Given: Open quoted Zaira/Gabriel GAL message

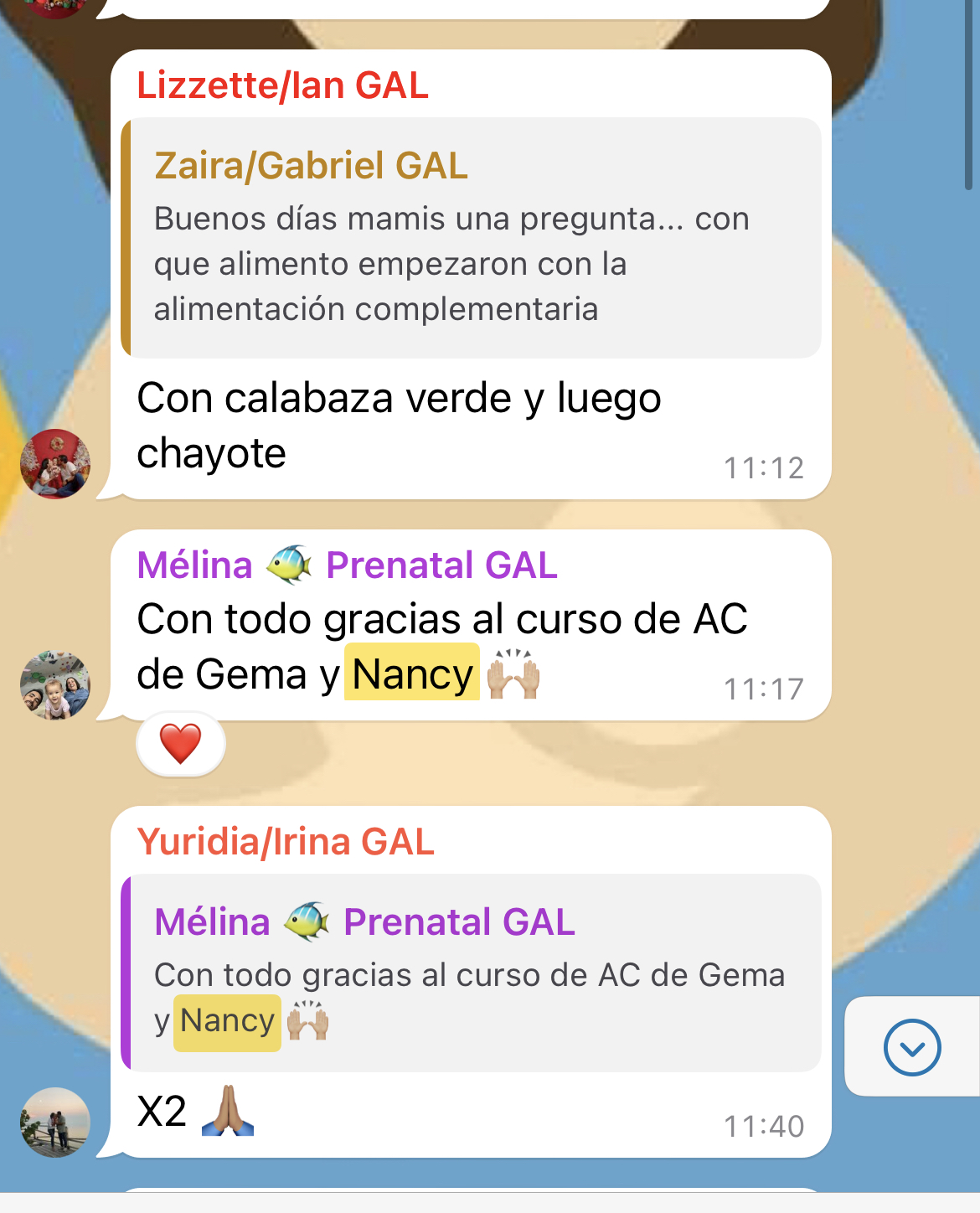Looking at the screenshot, I should pyautogui.click(x=472, y=238).
